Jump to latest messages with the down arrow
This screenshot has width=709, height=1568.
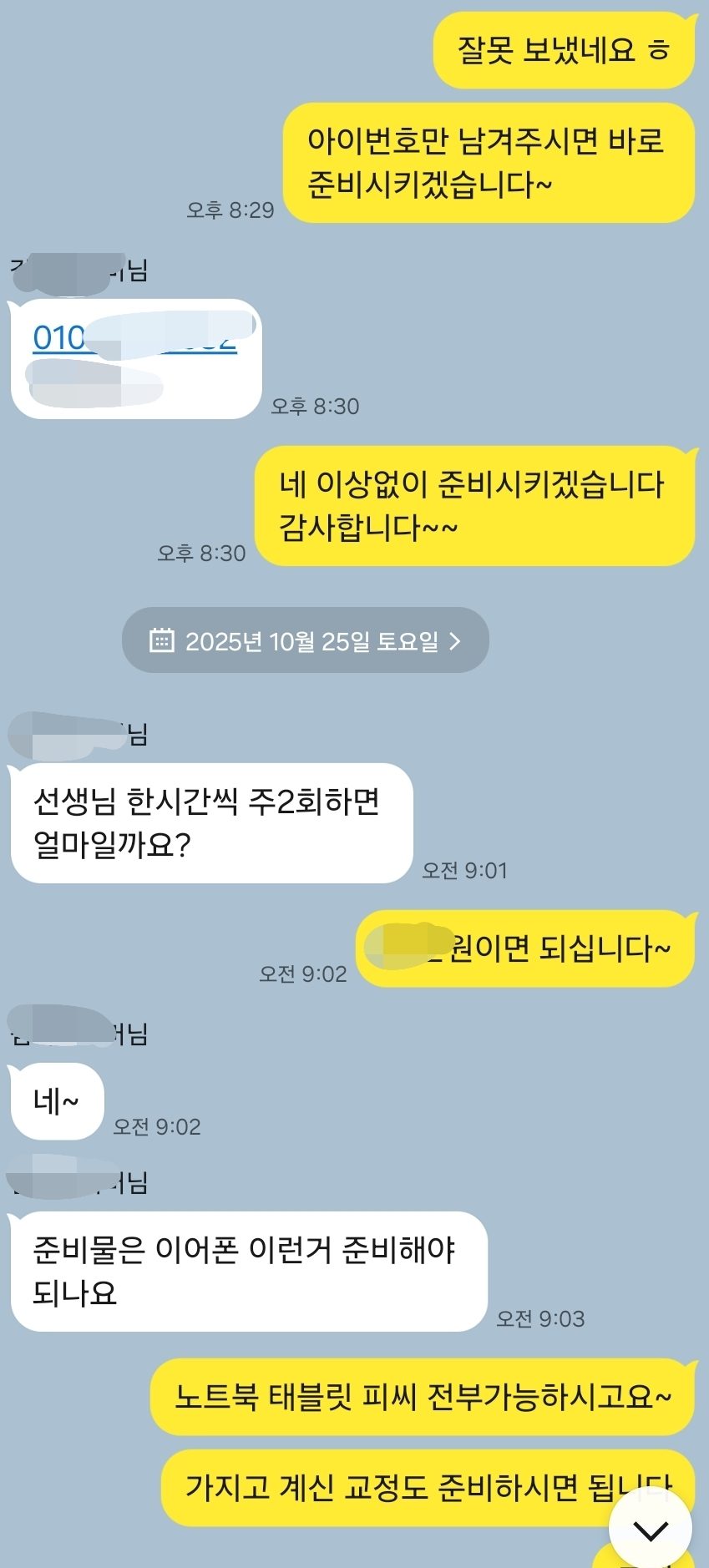[650, 1530]
